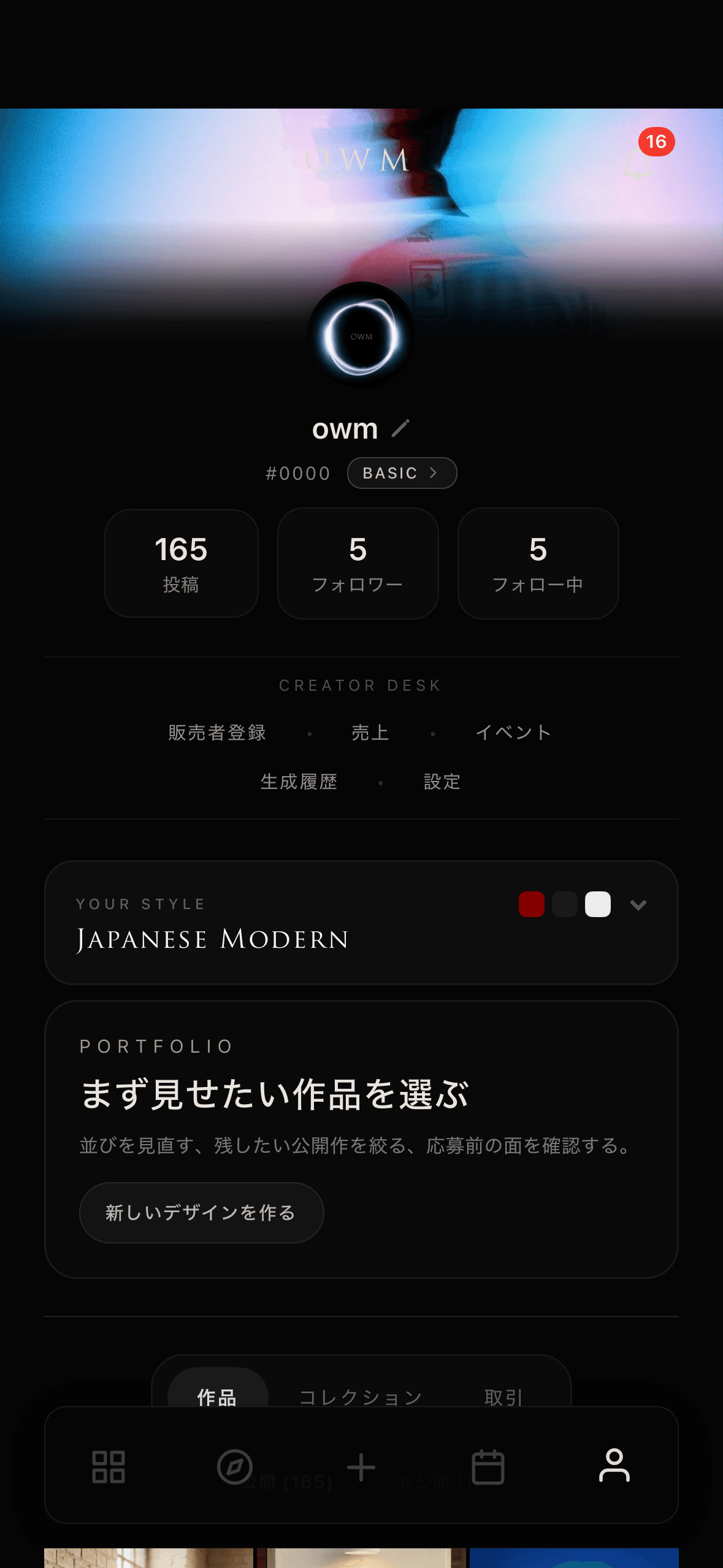This screenshot has width=723, height=1568.
Task: Select the white color swatch
Action: pyautogui.click(x=598, y=904)
